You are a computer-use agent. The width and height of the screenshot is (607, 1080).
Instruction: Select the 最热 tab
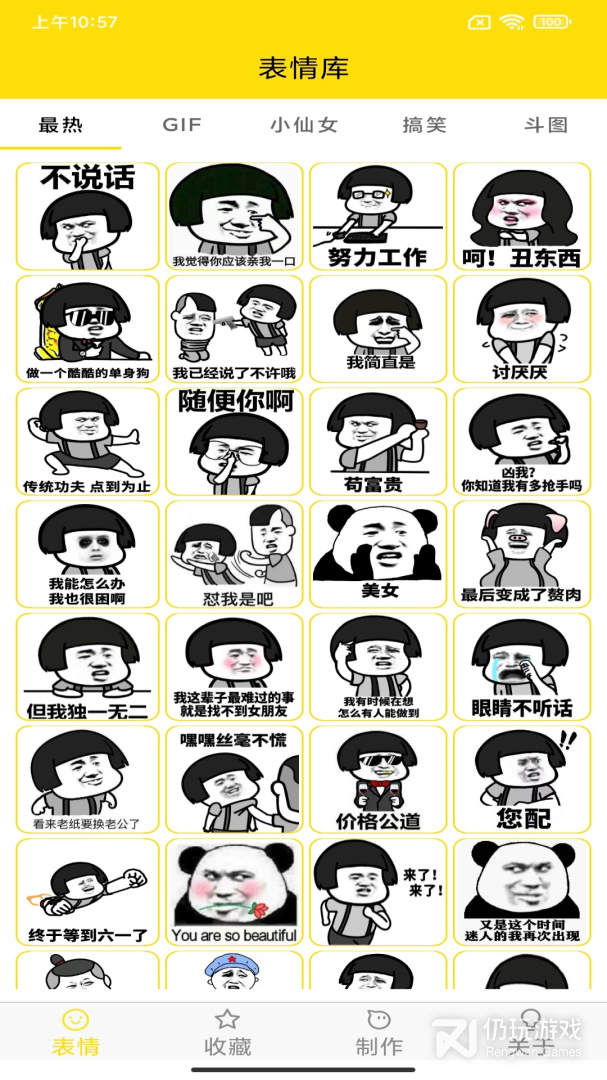[x=60, y=125]
